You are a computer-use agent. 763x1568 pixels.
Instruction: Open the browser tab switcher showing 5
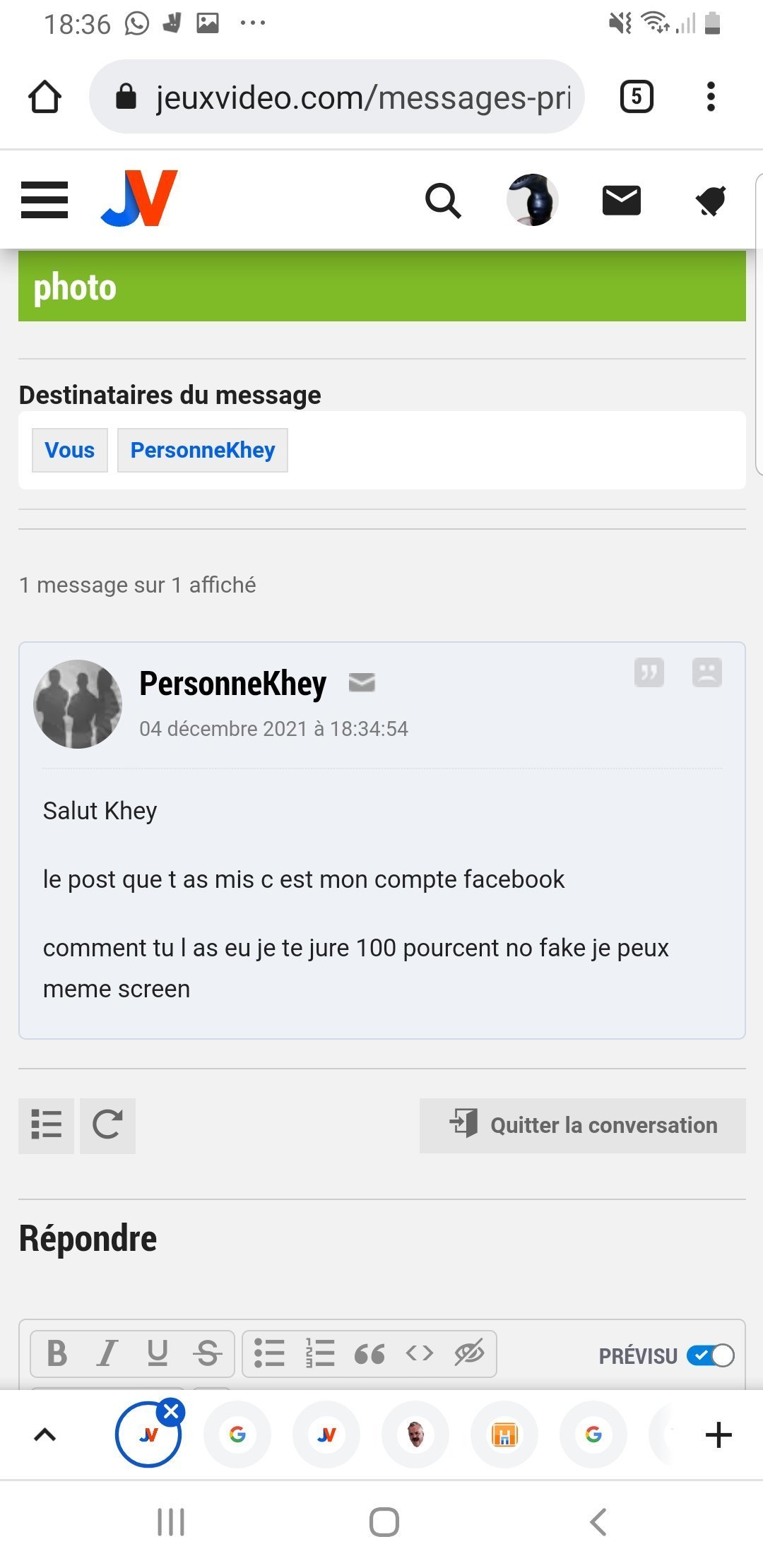coord(637,97)
